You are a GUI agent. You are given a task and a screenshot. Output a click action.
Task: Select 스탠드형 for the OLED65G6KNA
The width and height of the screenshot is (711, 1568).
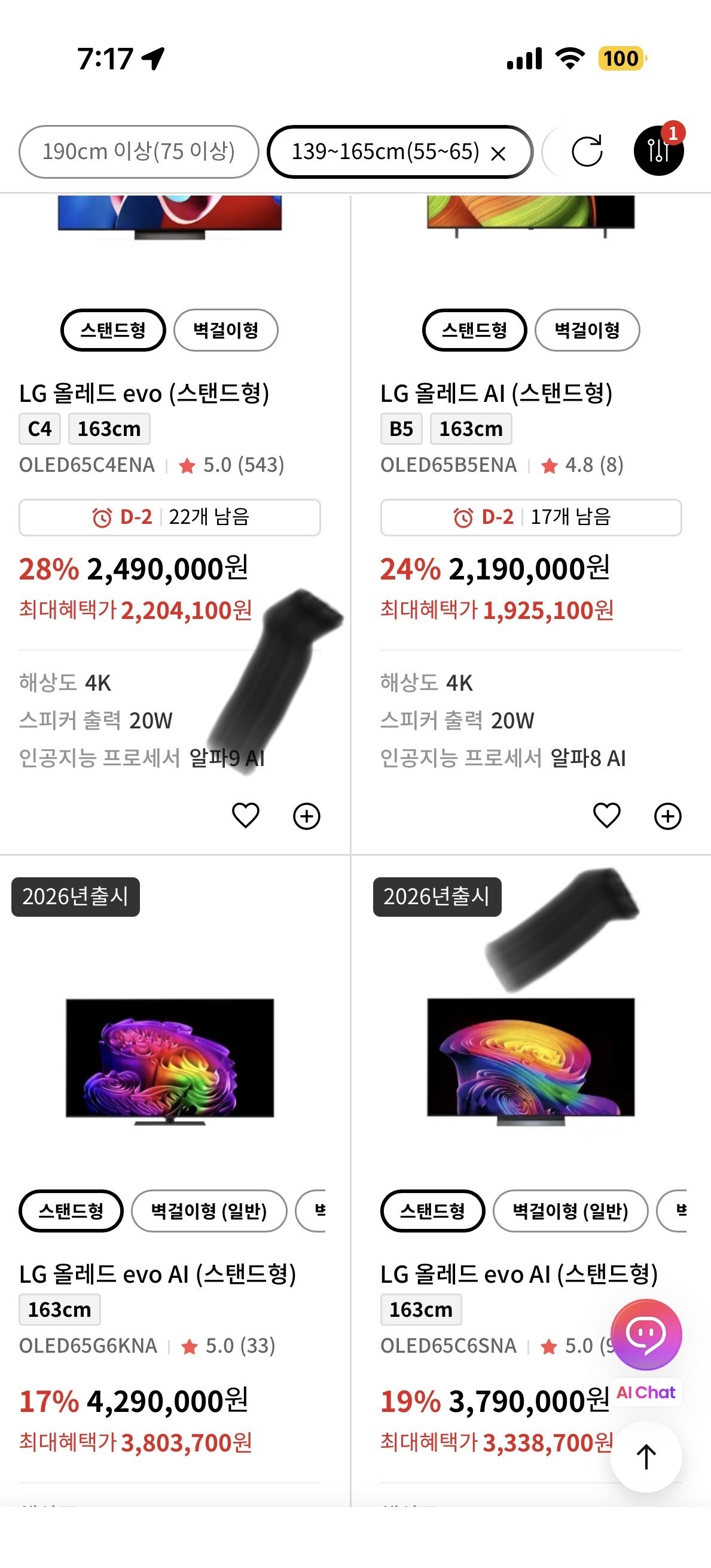[71, 1212]
